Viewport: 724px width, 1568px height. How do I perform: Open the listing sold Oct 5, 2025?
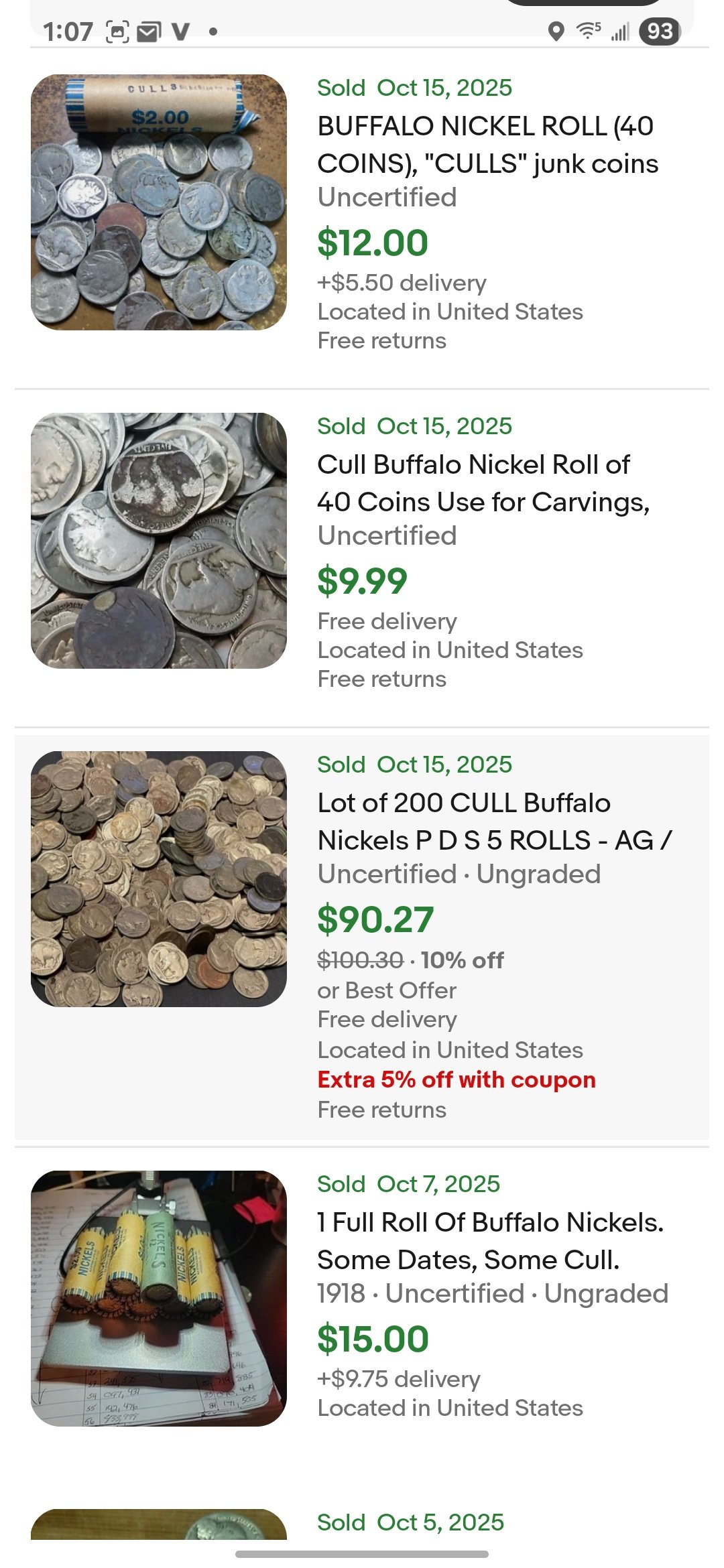410,1522
